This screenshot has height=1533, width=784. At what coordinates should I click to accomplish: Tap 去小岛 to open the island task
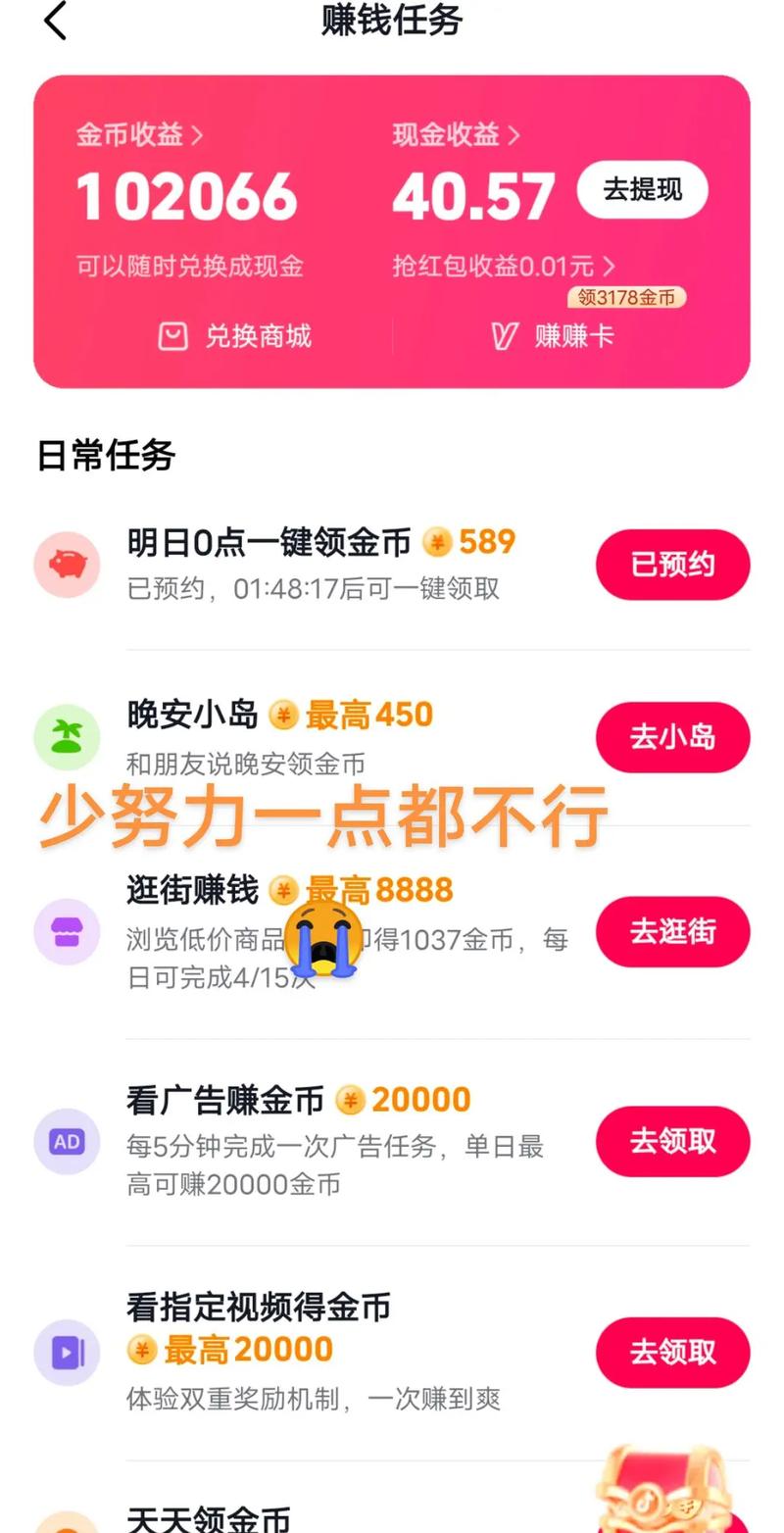(672, 737)
